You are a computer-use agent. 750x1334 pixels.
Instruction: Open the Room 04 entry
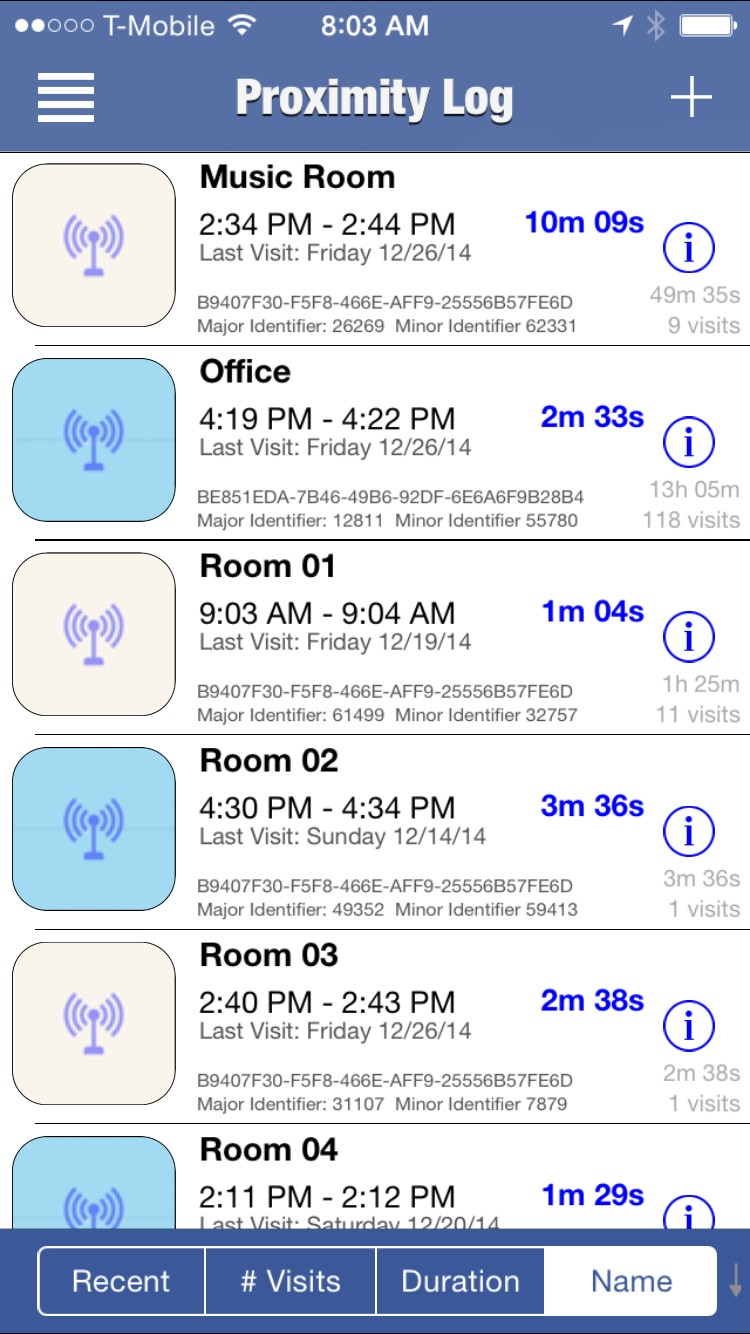[x=375, y=1177]
